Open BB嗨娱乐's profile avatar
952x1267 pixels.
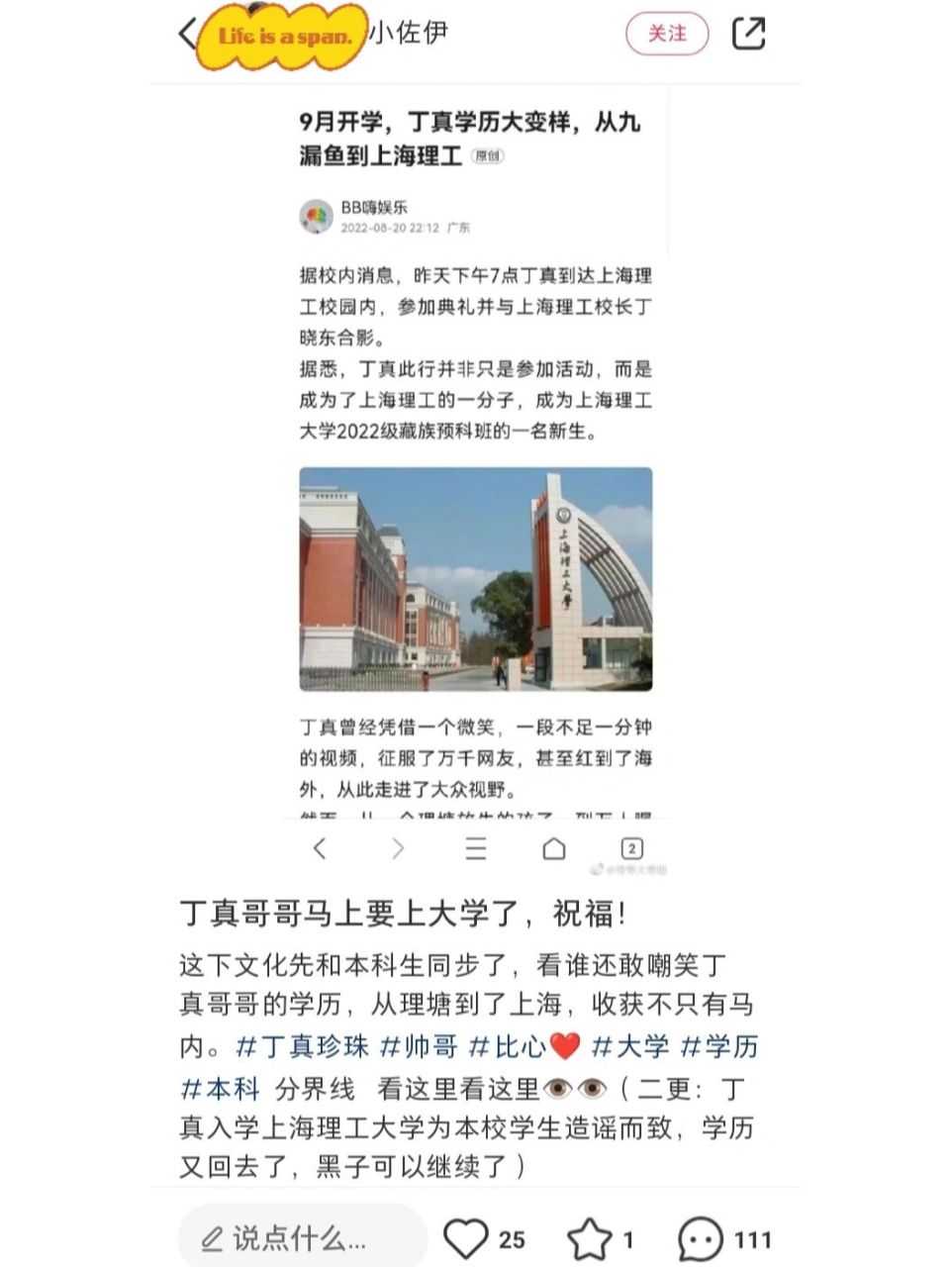(316, 217)
